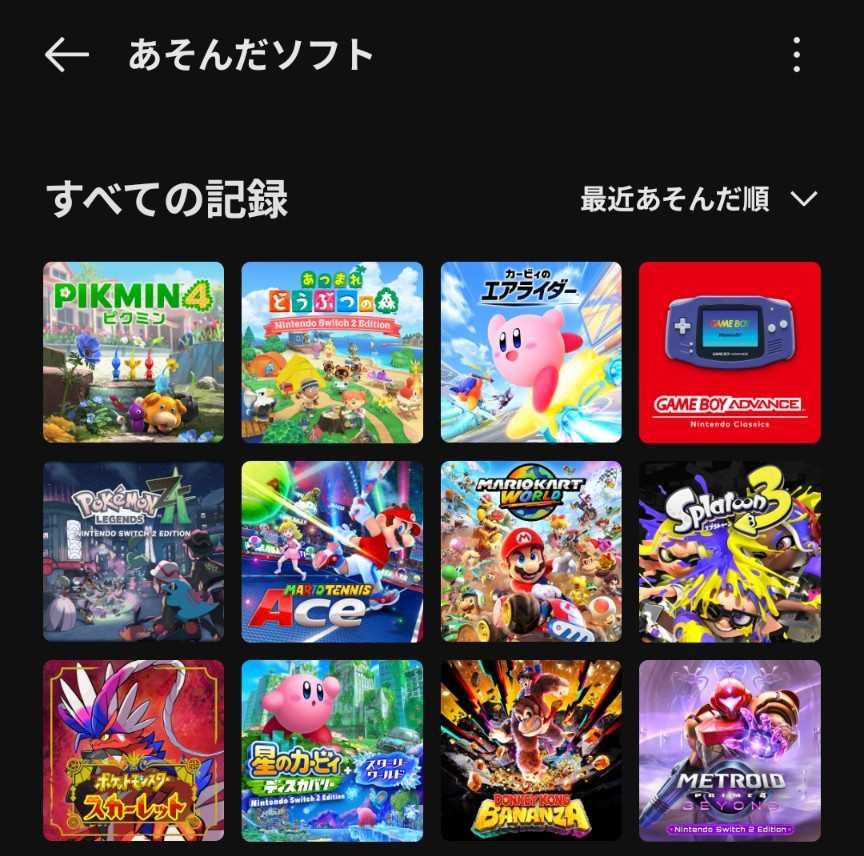This screenshot has width=864, height=856.
Task: Select the あつまれ どうぶつの森 tile
Action: [x=332, y=352]
